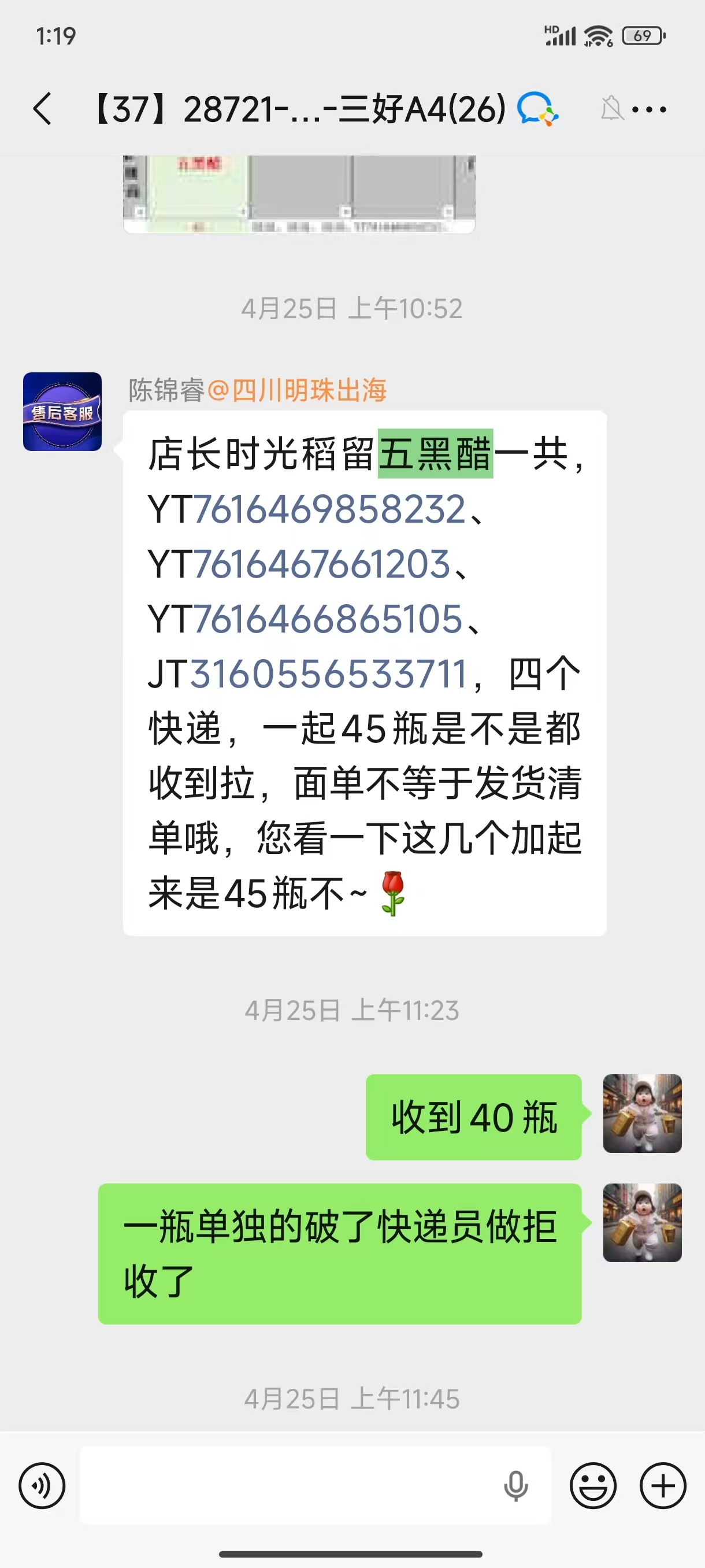
Task: Open 陈锦睿's 售后客服 avatar profile
Action: 62,412
